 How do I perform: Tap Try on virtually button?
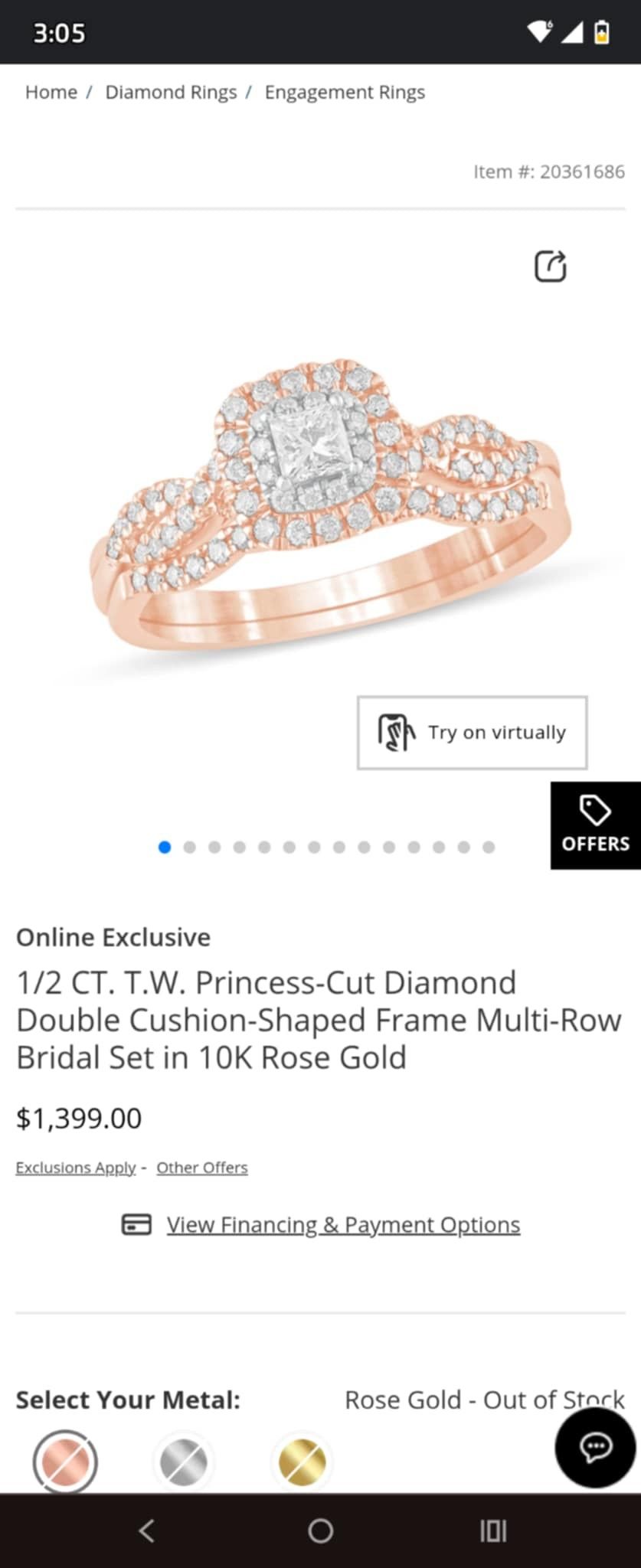472,733
